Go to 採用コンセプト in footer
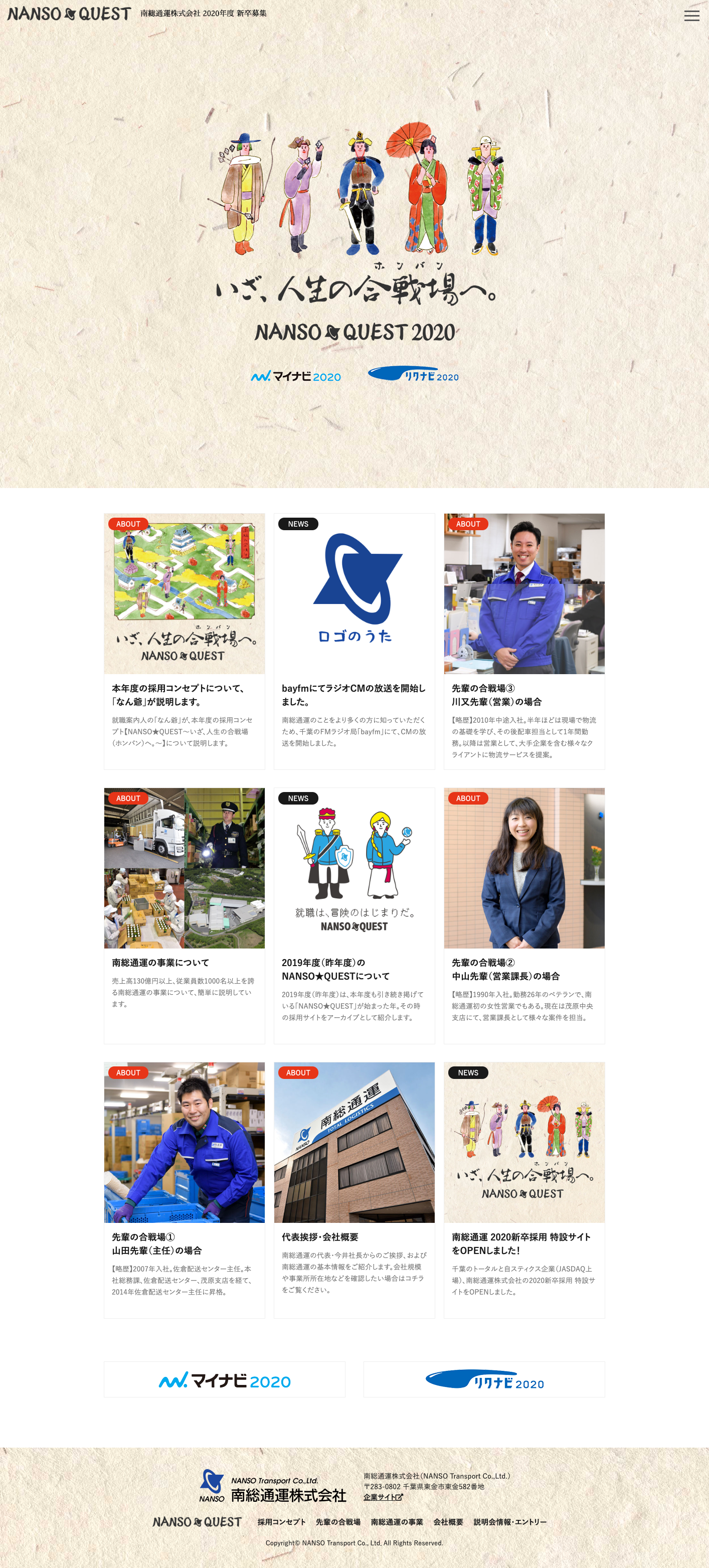 click(281, 1522)
